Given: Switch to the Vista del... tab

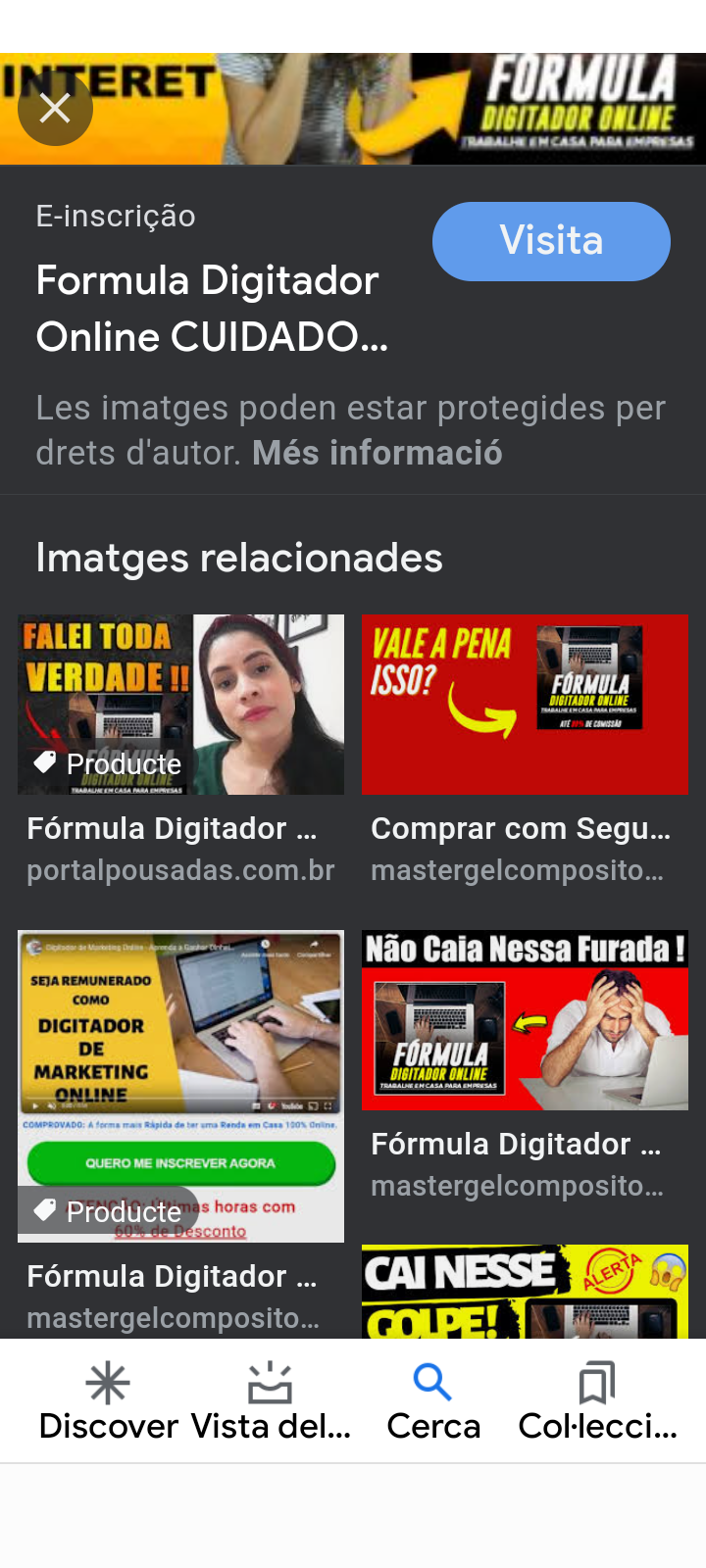Looking at the screenshot, I should click(270, 1403).
